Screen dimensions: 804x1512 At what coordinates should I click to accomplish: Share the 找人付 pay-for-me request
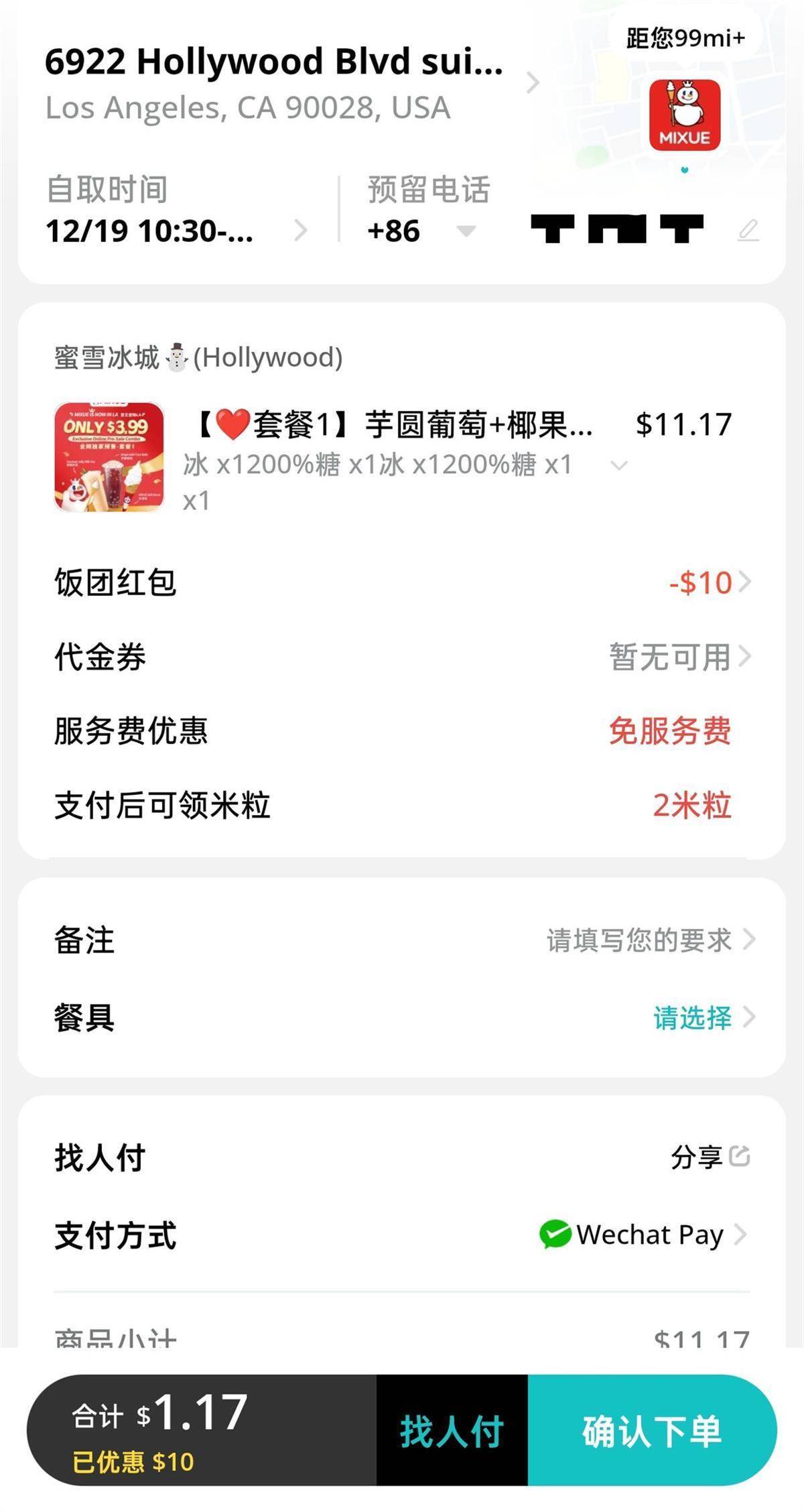click(x=710, y=1157)
